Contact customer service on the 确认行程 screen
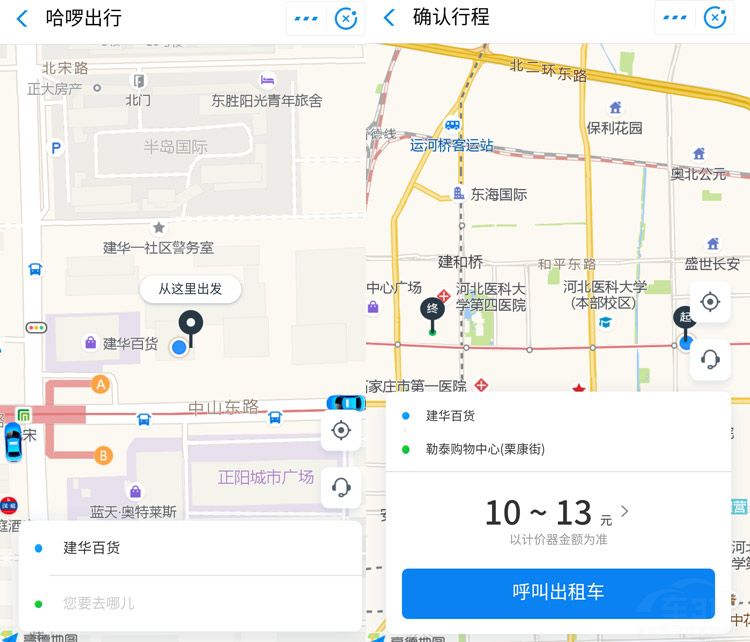 [710, 359]
